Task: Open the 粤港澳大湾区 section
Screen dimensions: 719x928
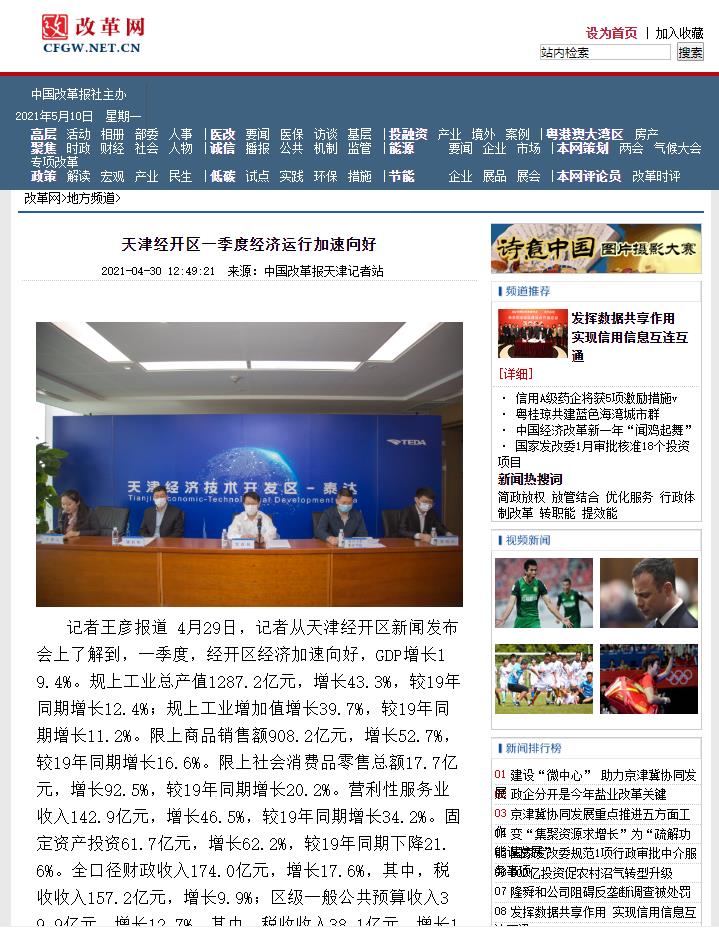Action: (584, 134)
